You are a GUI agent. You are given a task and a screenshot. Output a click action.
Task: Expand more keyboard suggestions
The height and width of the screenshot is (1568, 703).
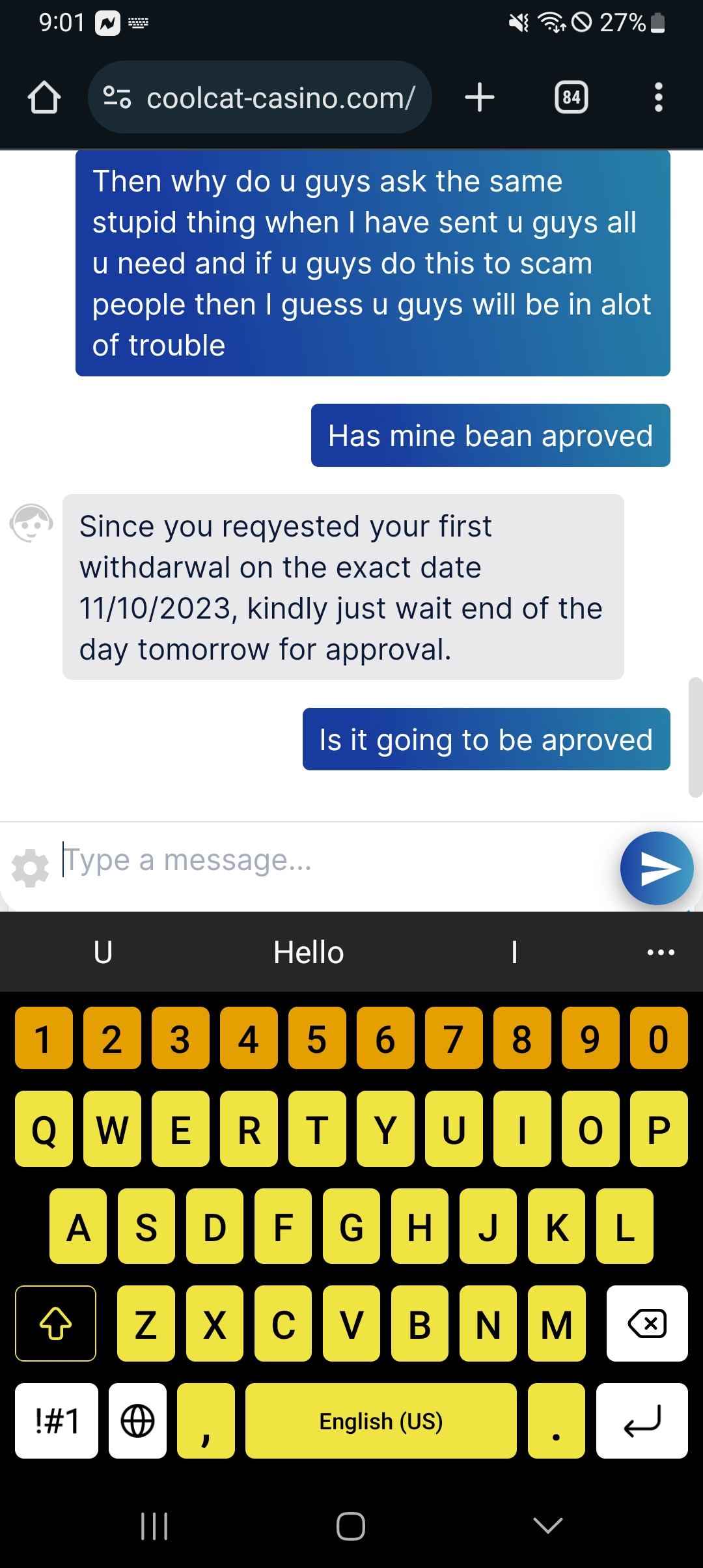pos(661,953)
